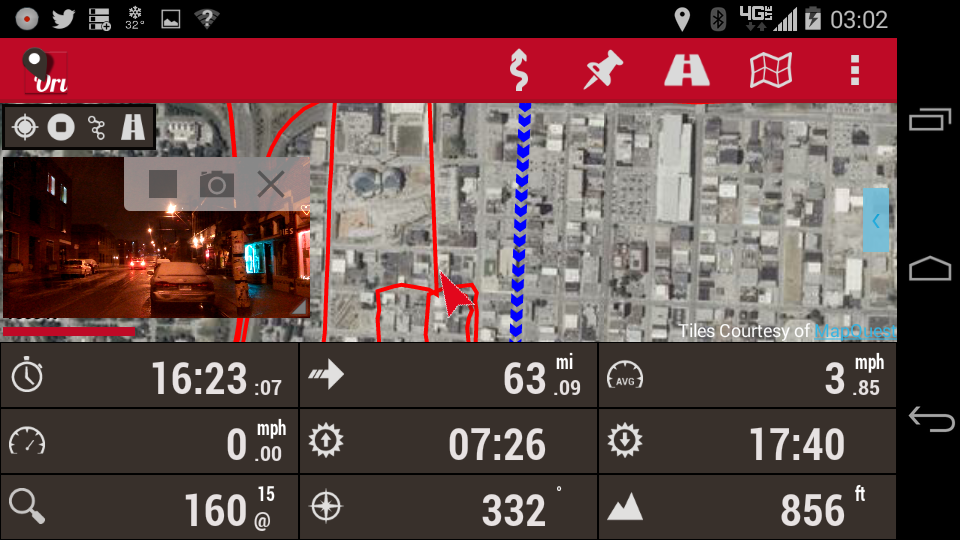Viewport: 960px width, 540px height.
Task: Center map on current location
Action: (25, 127)
